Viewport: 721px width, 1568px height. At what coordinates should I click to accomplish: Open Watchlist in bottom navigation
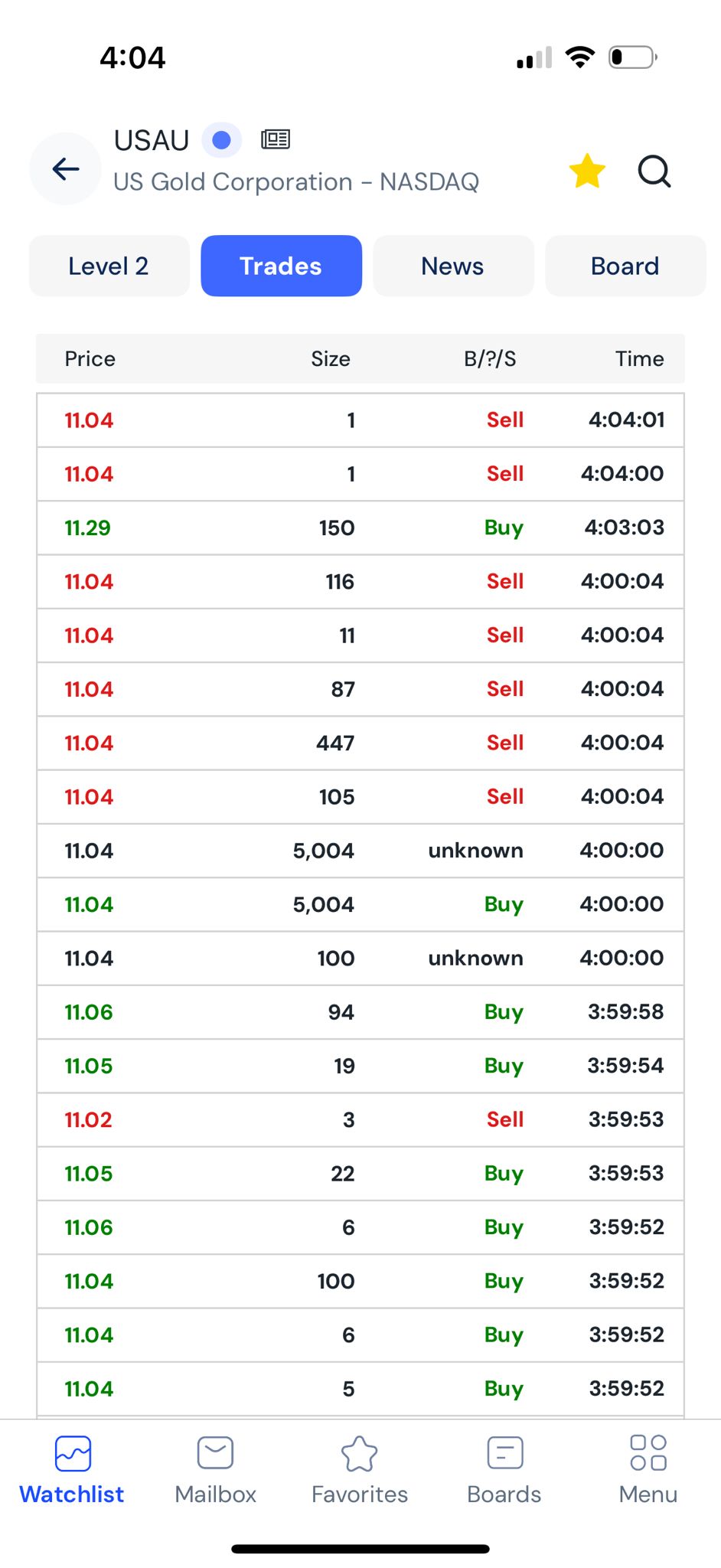click(72, 1470)
